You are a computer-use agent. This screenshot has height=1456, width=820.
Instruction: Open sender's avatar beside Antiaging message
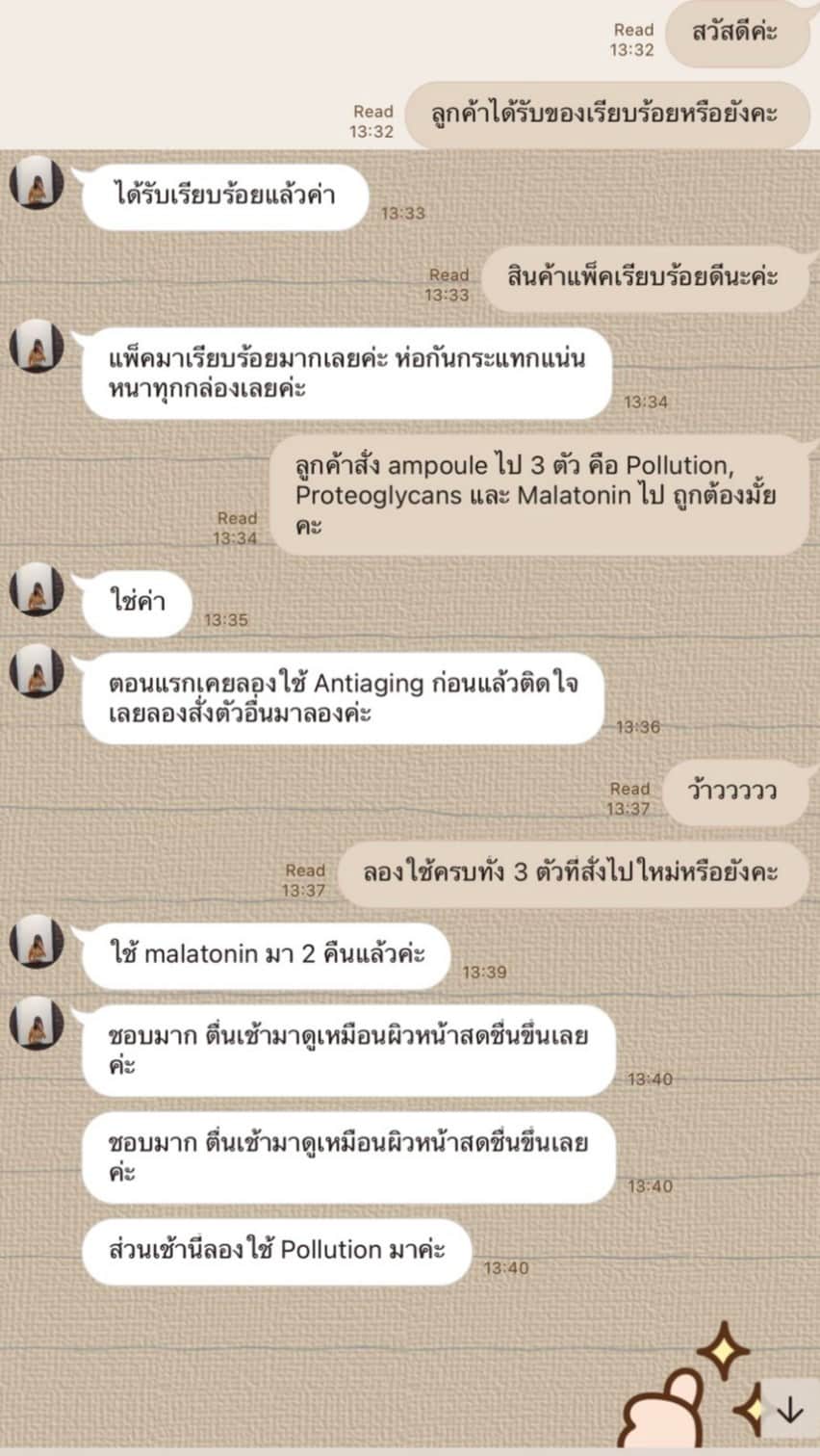point(37,670)
